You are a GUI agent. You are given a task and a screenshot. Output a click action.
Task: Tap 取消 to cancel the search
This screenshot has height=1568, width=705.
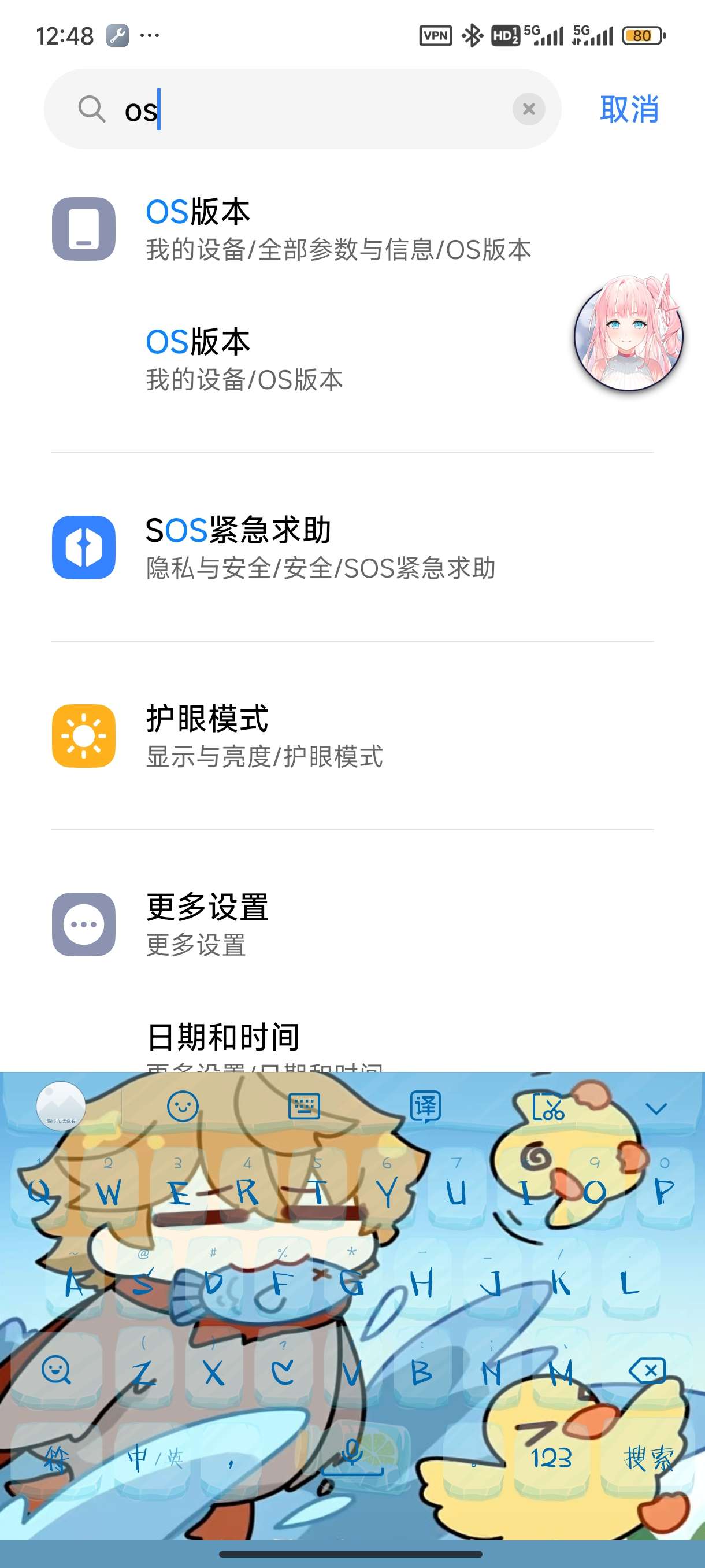[x=629, y=110]
